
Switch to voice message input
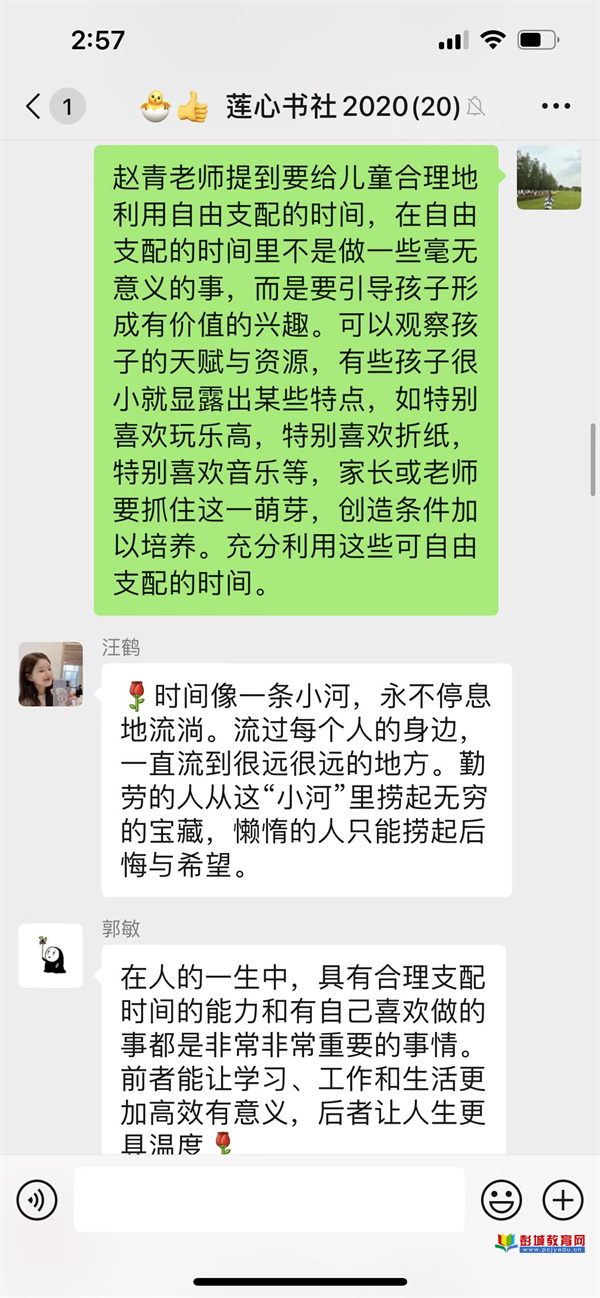click(x=37, y=1199)
